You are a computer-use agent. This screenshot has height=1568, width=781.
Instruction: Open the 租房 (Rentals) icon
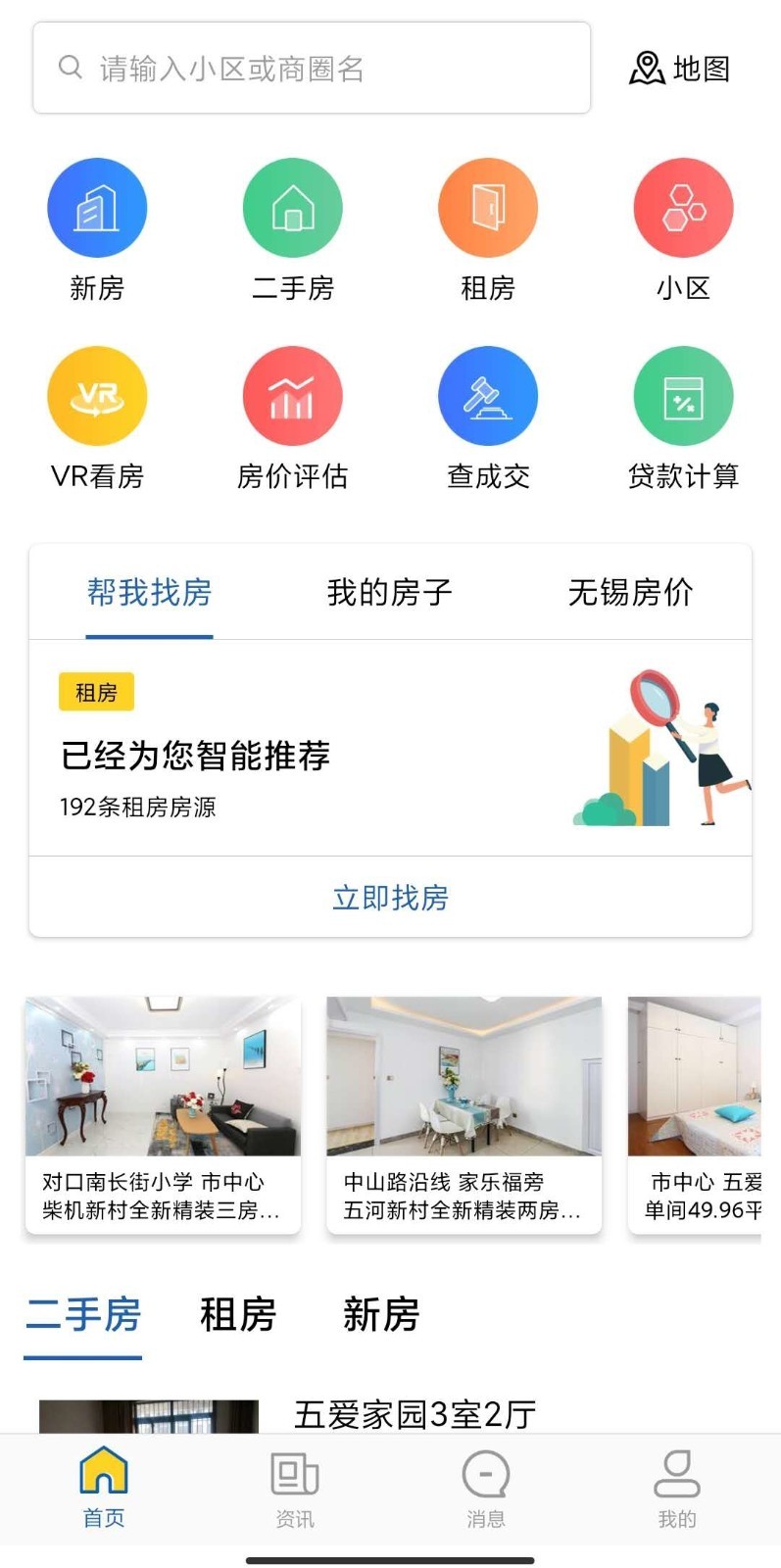coord(487,225)
